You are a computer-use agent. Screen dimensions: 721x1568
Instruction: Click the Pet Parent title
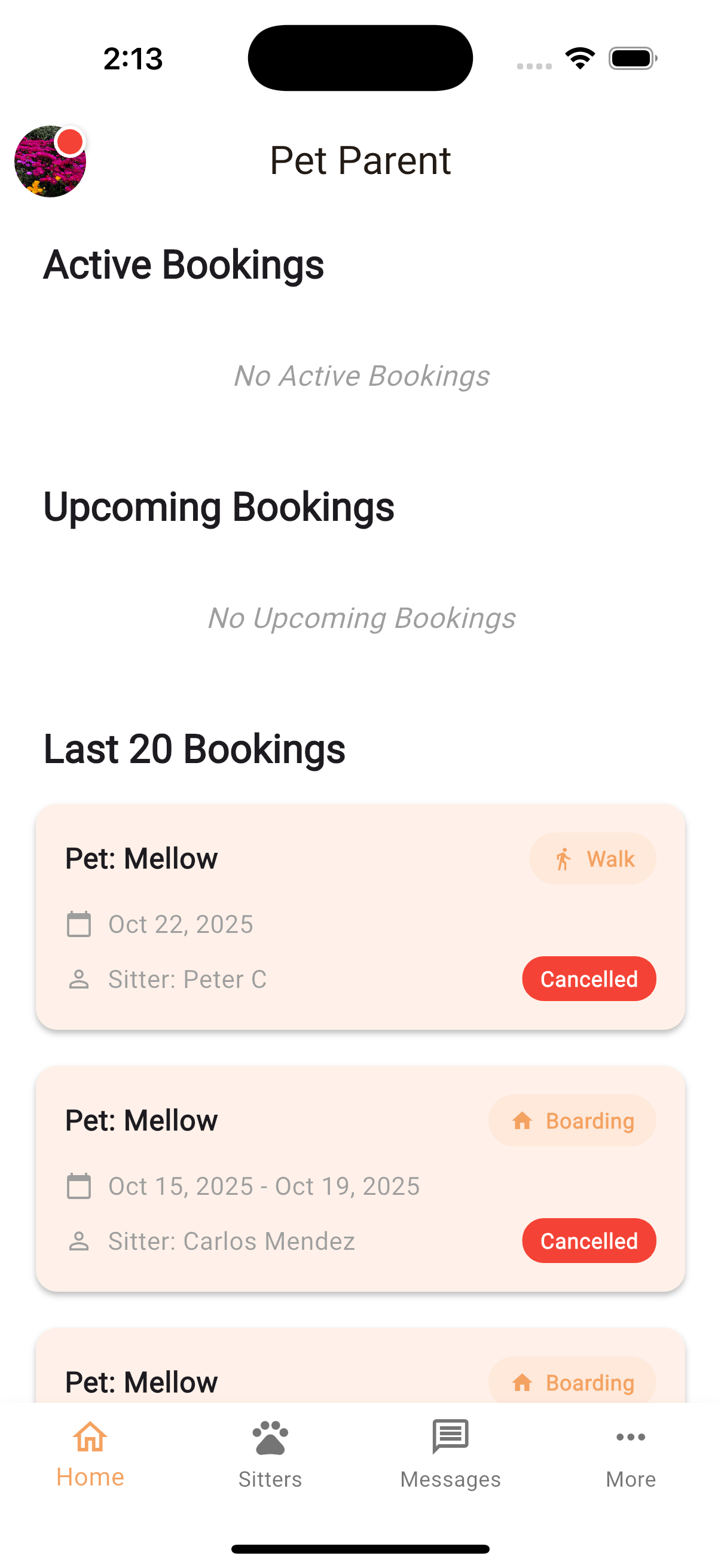360,160
